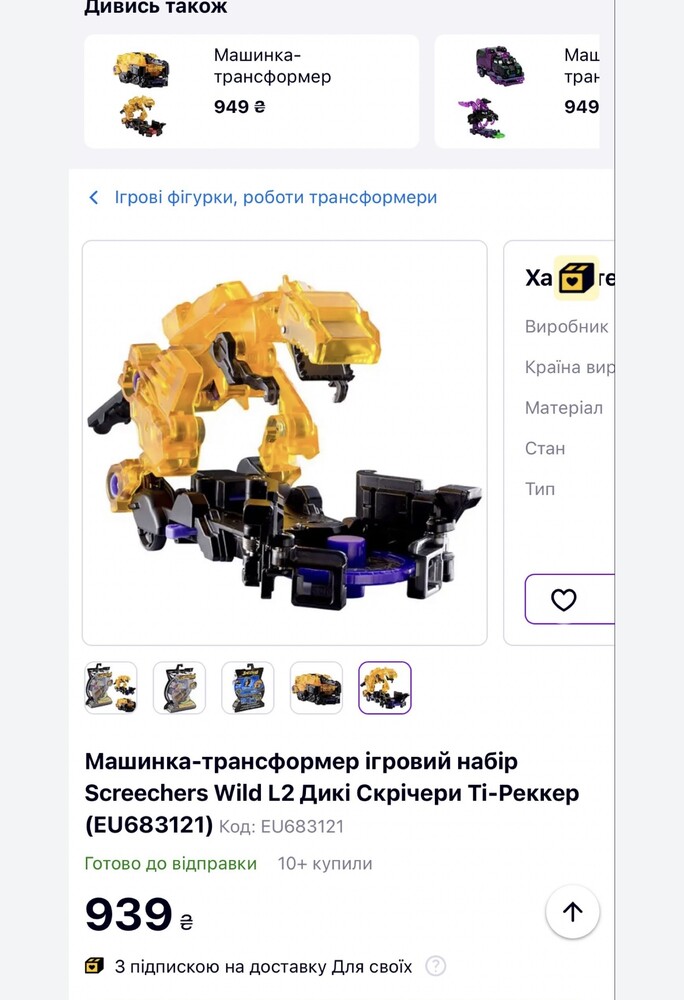Open the purple transformer suggestion card
The width and height of the screenshot is (684, 1000).
(x=520, y=91)
